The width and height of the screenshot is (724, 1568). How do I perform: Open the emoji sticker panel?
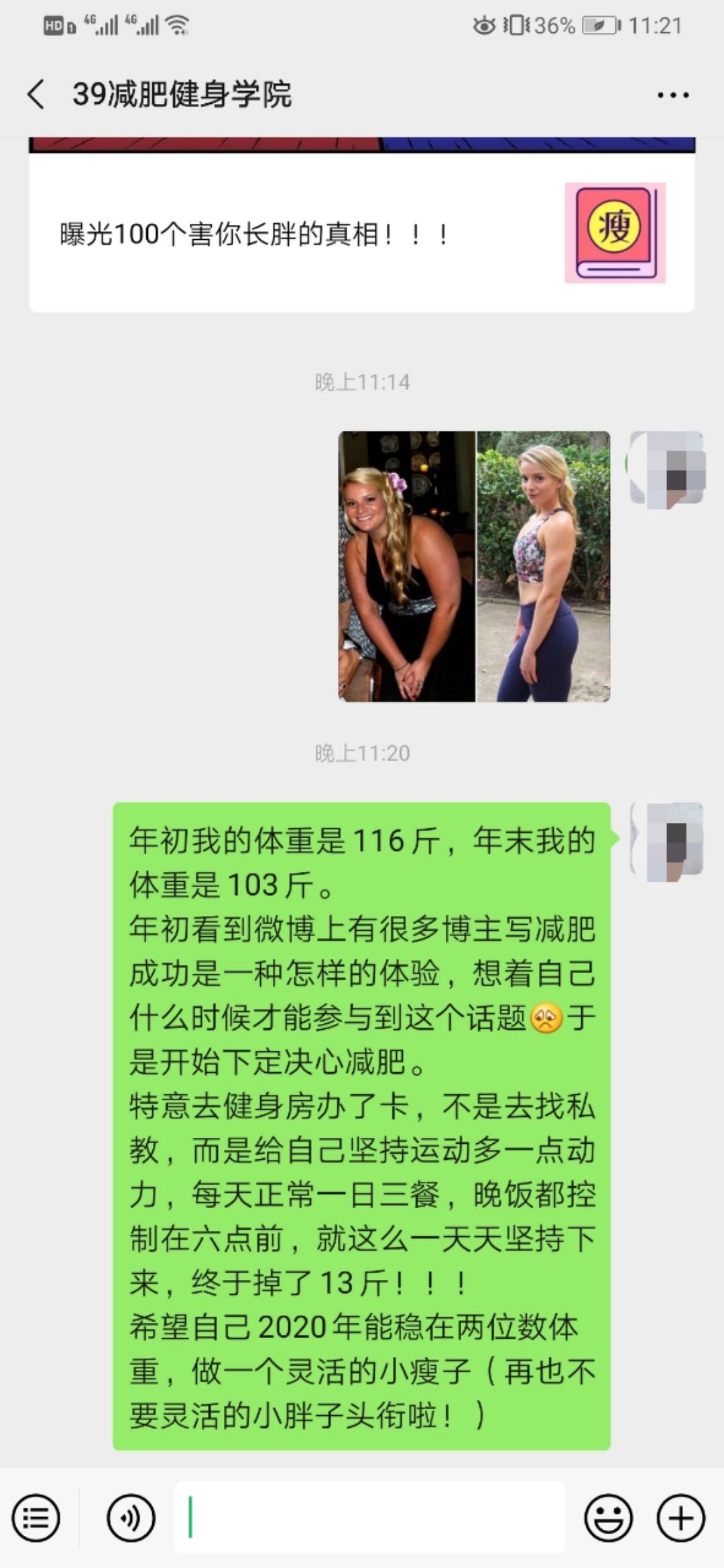[609, 1518]
